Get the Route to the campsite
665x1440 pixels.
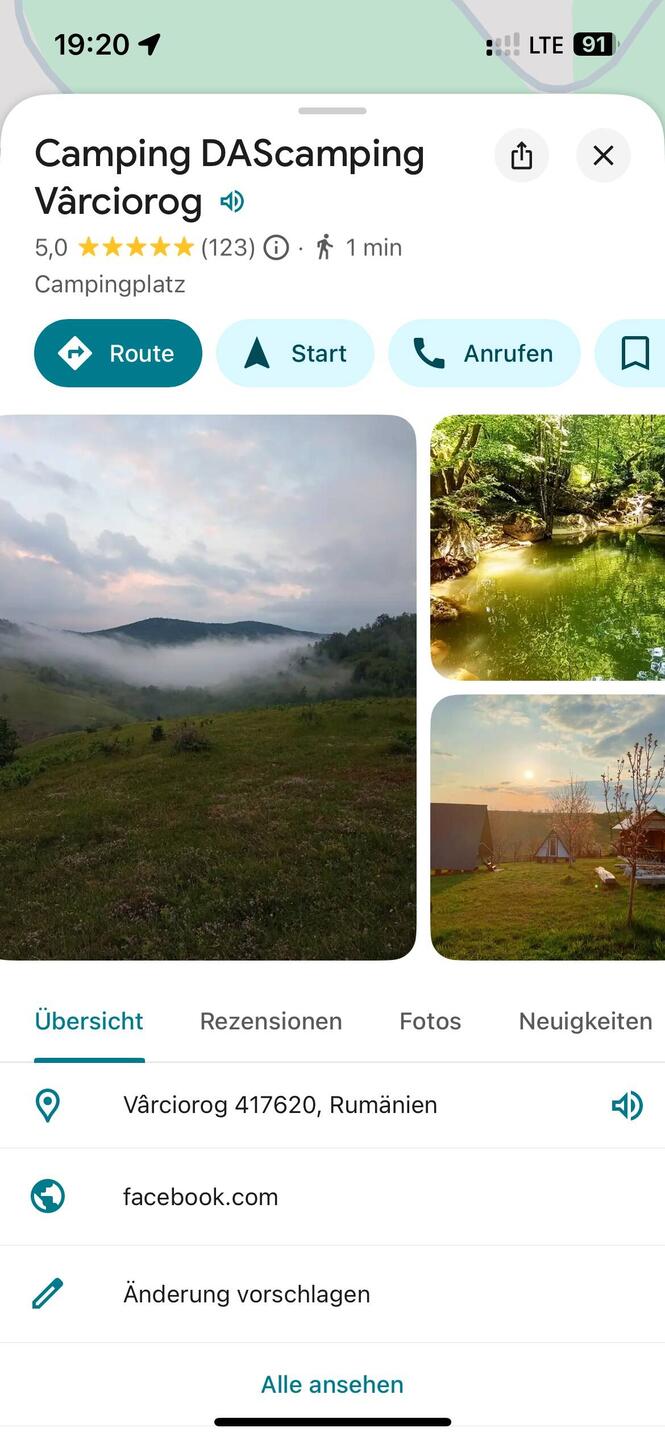coord(118,353)
